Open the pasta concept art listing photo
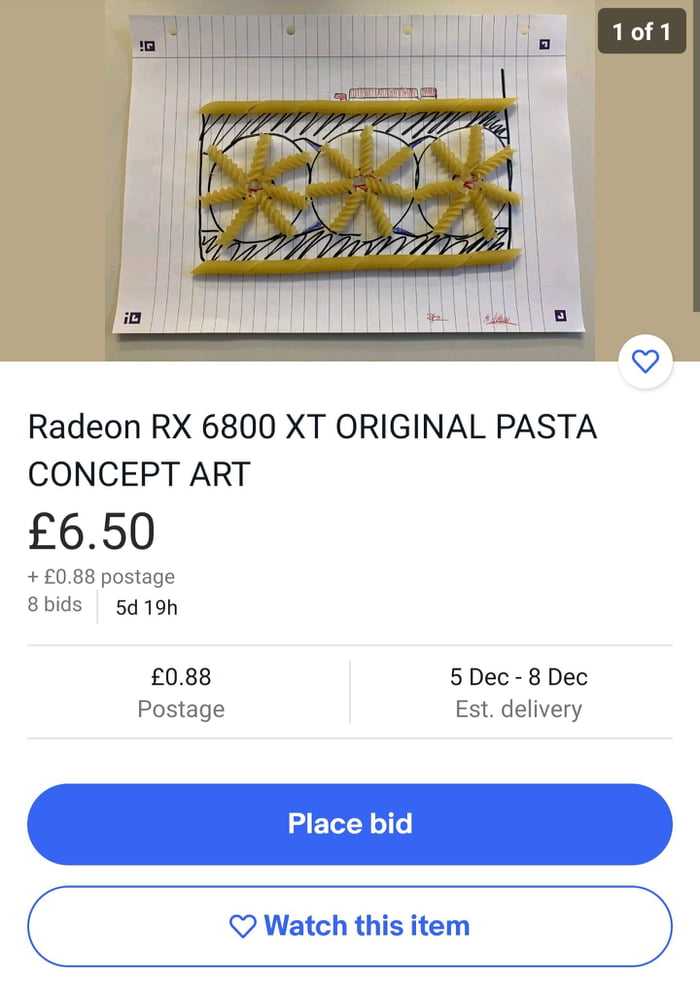The image size is (700, 991). tap(350, 180)
